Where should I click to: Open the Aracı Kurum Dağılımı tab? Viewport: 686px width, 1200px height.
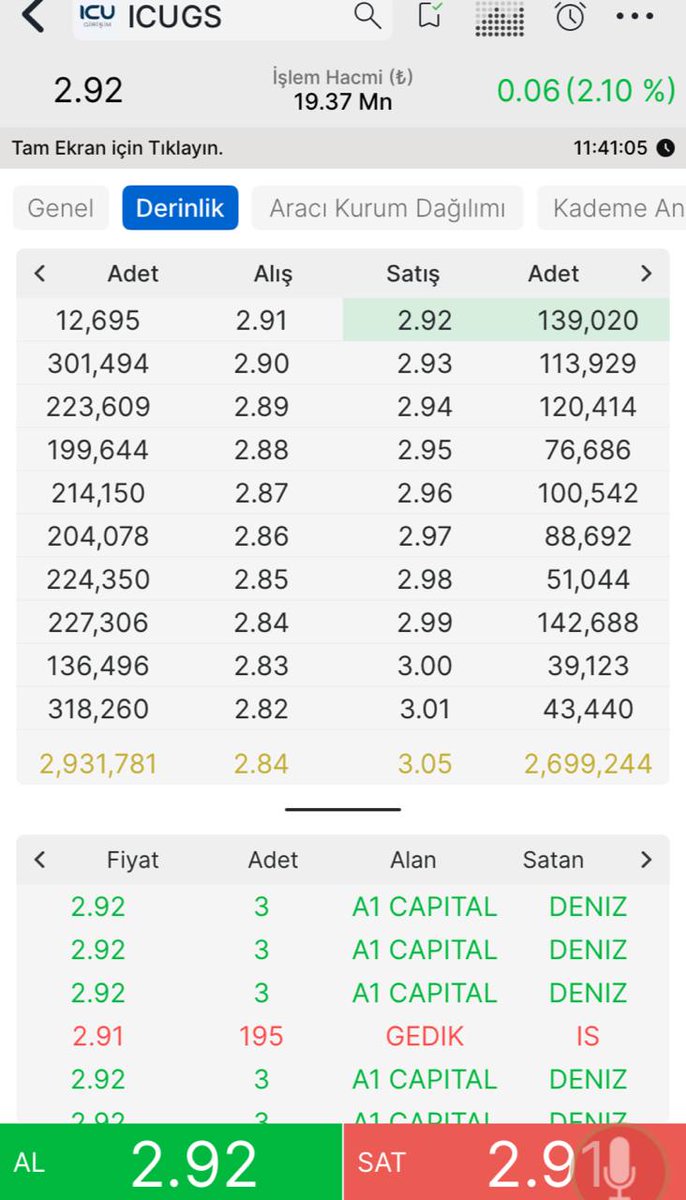click(387, 208)
